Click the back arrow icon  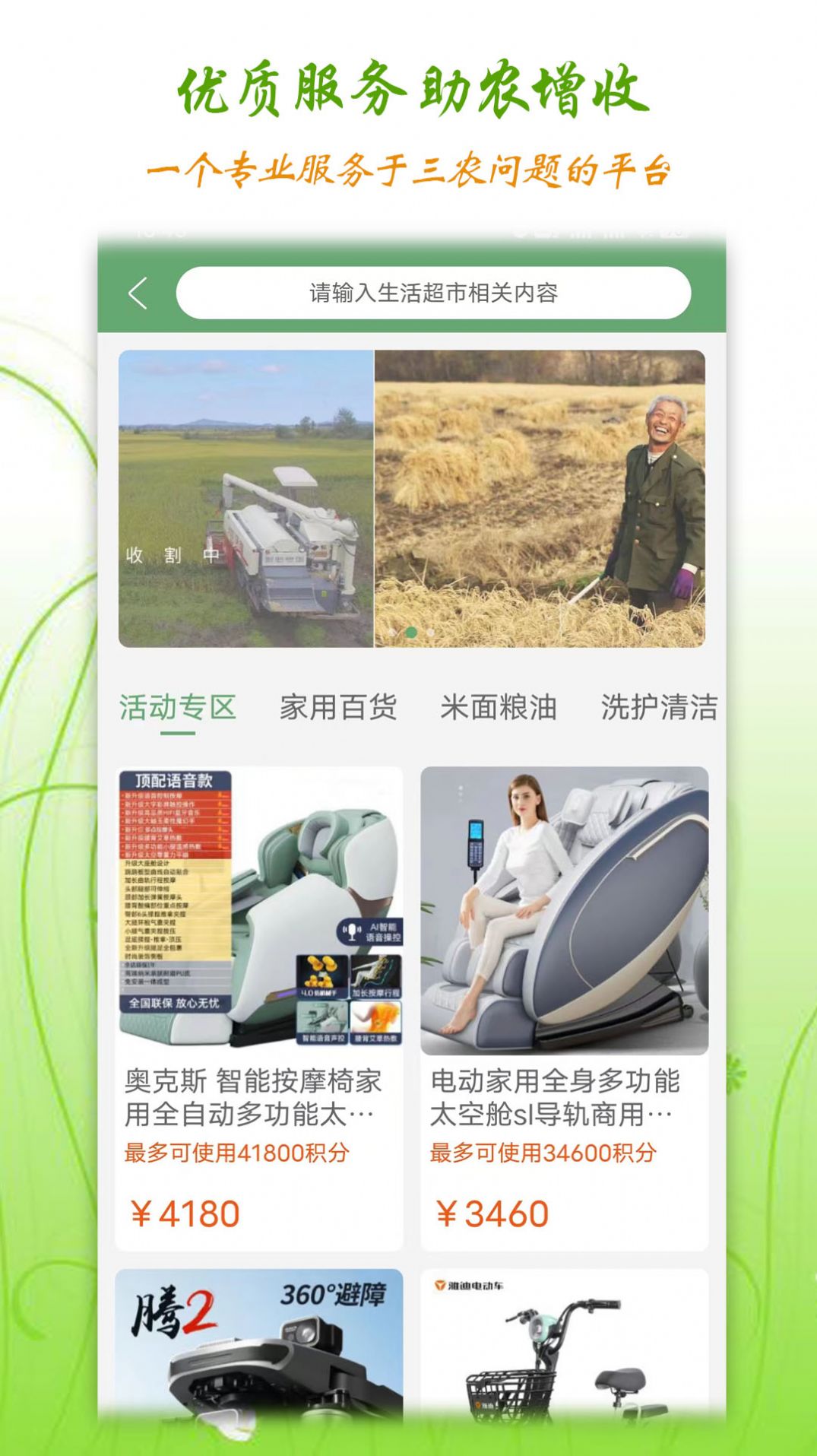(138, 292)
